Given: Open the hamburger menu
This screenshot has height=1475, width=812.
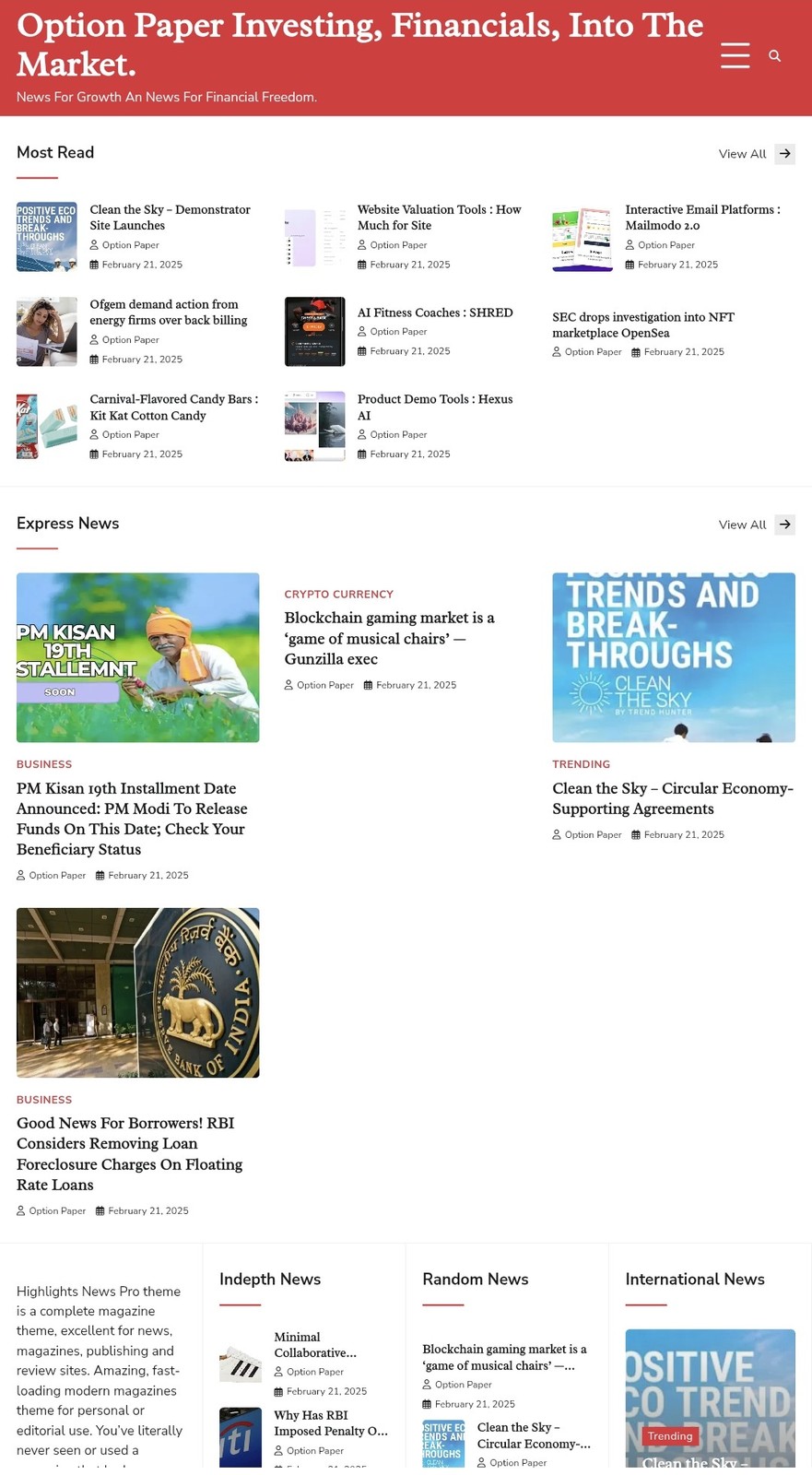Looking at the screenshot, I should coord(735,55).
